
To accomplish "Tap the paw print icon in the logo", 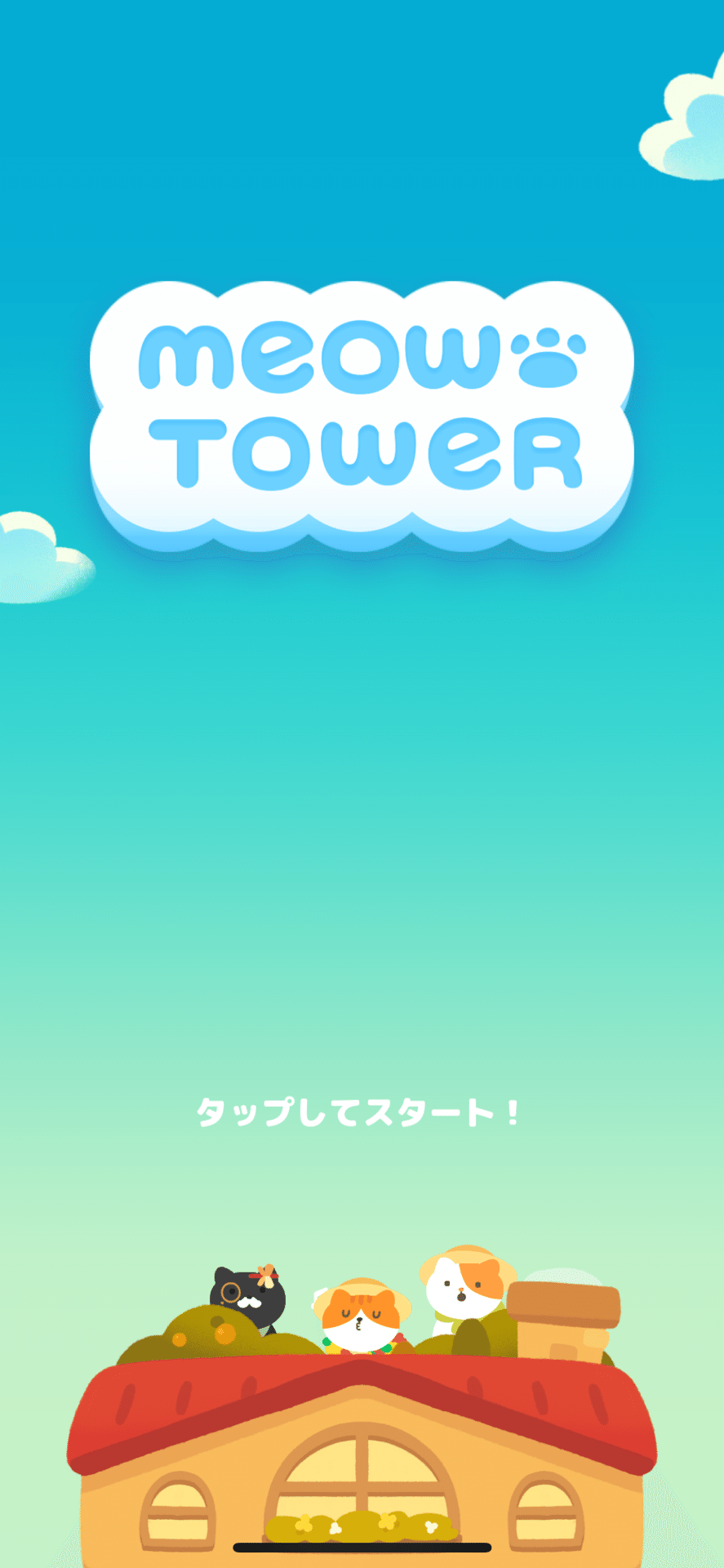I will coord(545,356).
